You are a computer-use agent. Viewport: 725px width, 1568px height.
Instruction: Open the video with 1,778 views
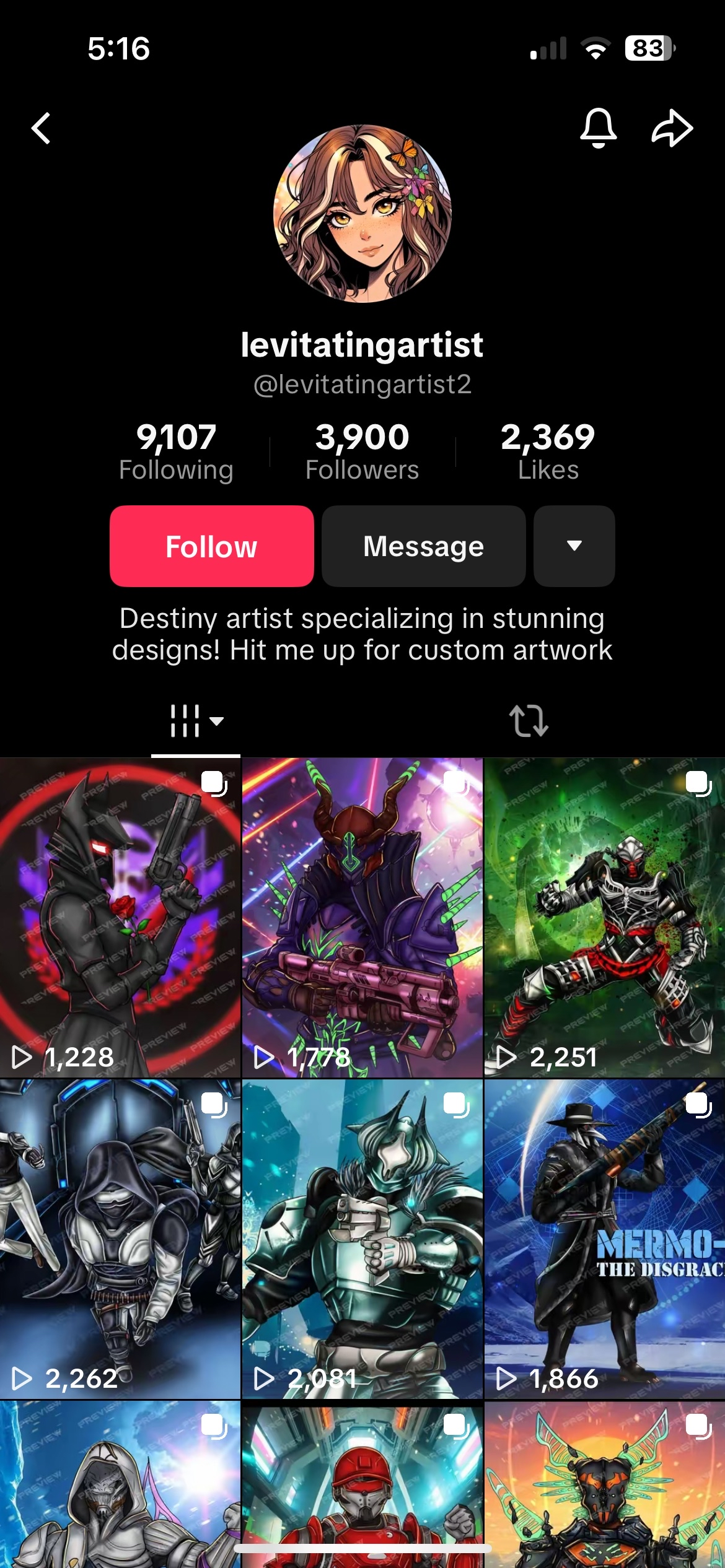(x=362, y=918)
